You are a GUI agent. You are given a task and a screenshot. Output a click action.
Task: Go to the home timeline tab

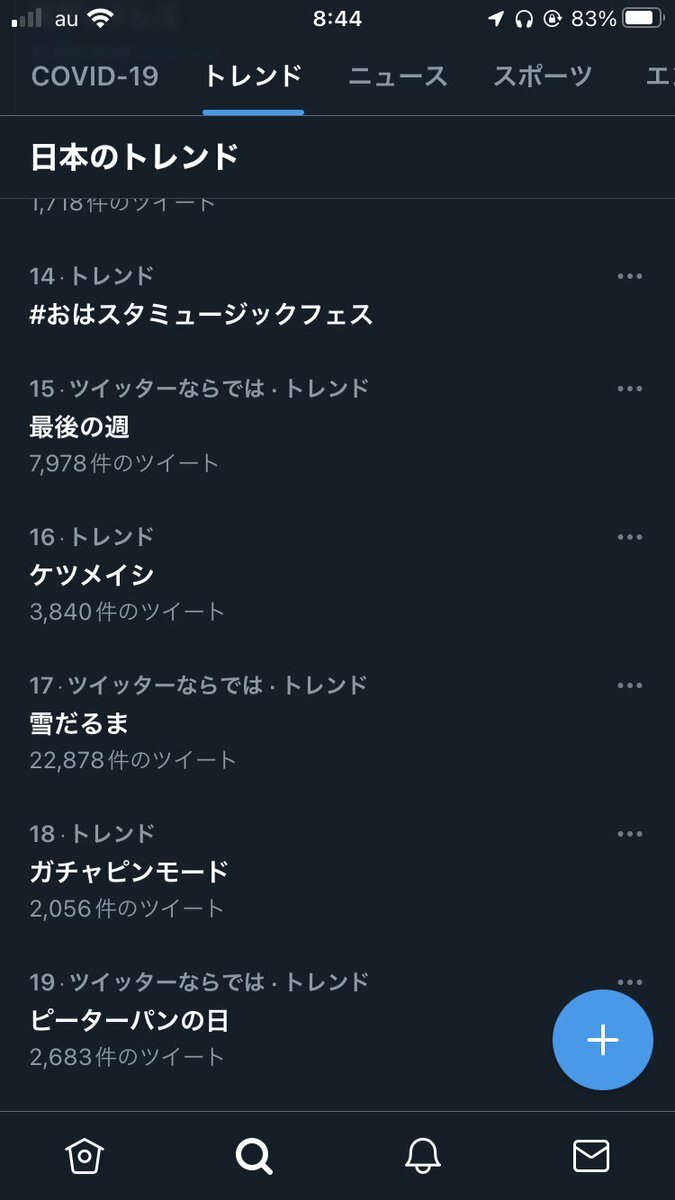pos(85,1156)
